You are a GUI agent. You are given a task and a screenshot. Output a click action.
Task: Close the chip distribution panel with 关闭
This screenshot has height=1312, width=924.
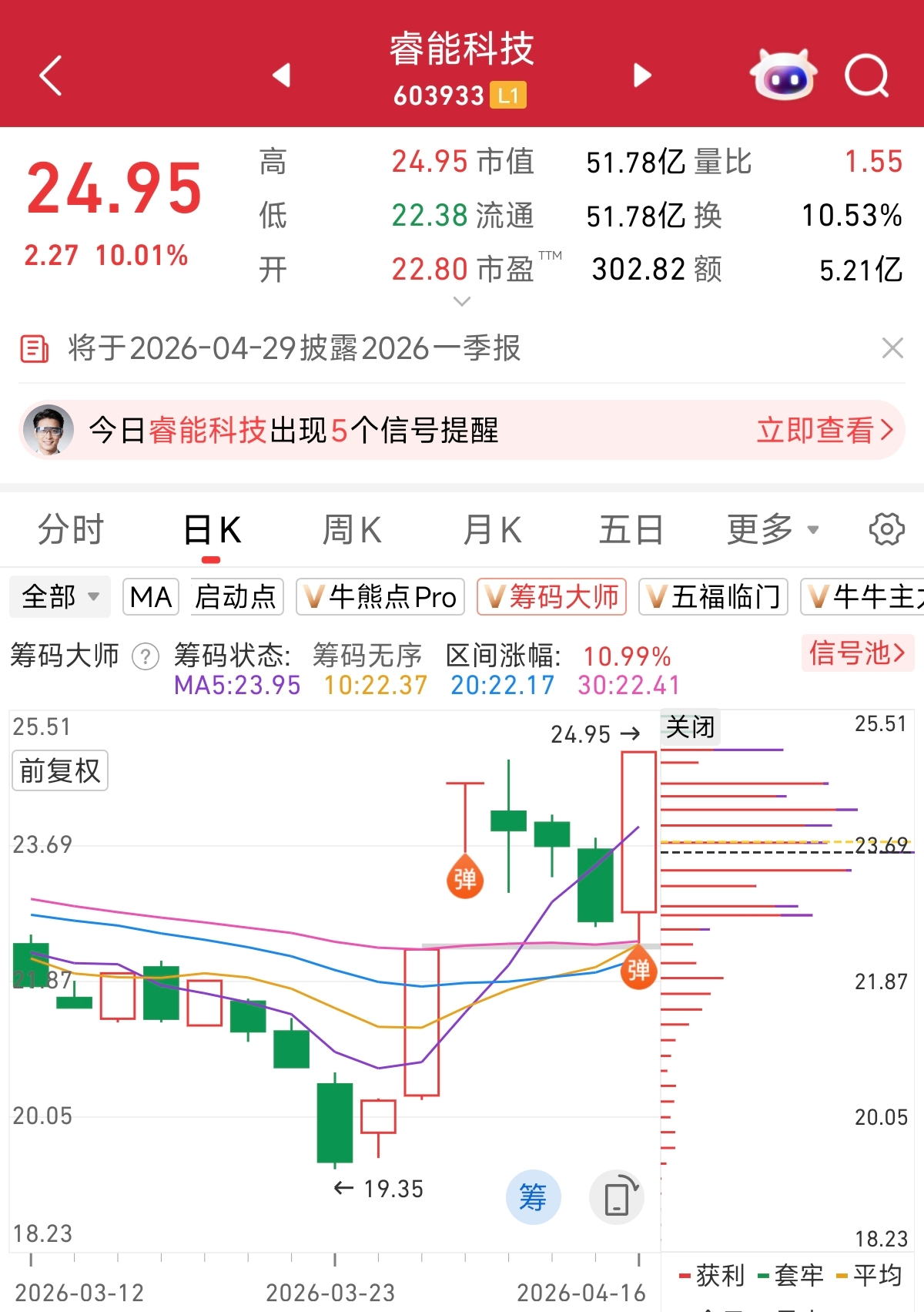click(x=690, y=726)
